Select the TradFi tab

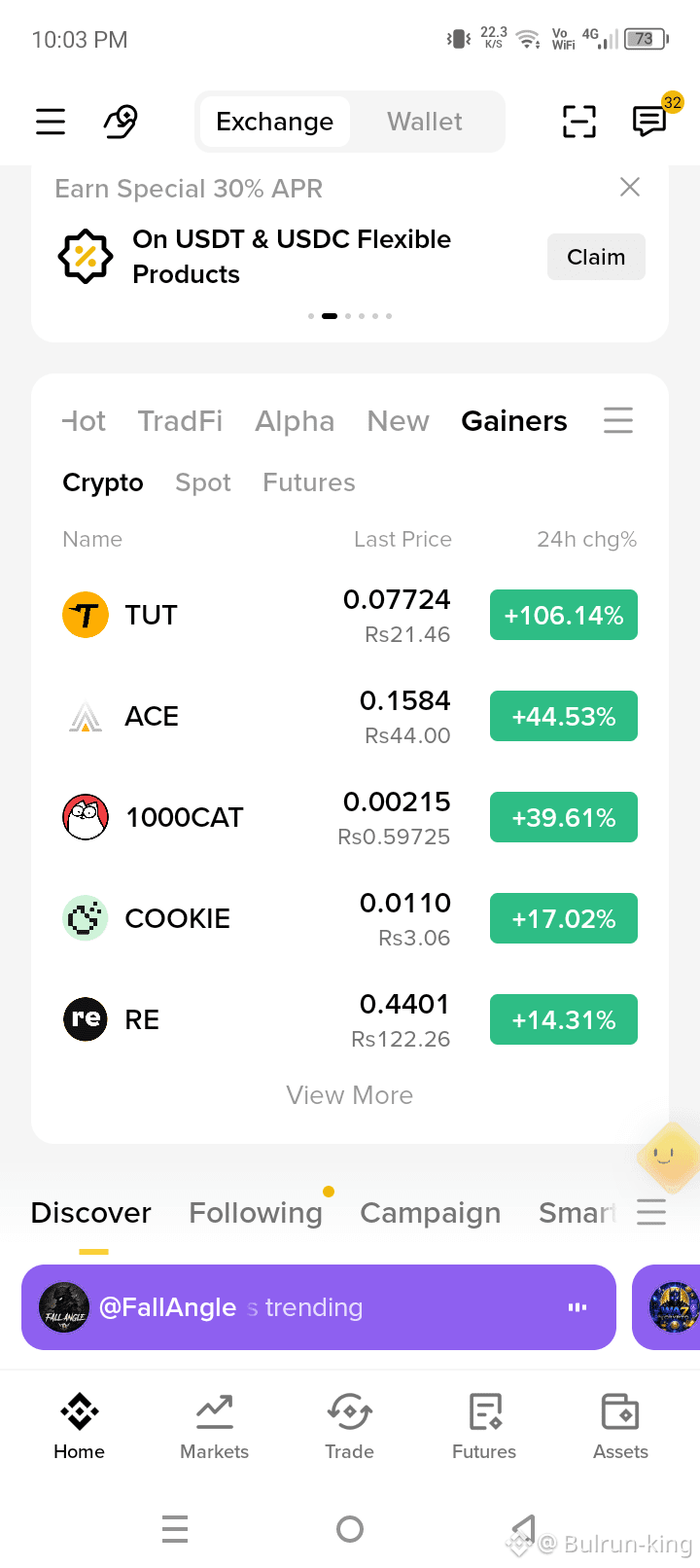click(x=180, y=421)
